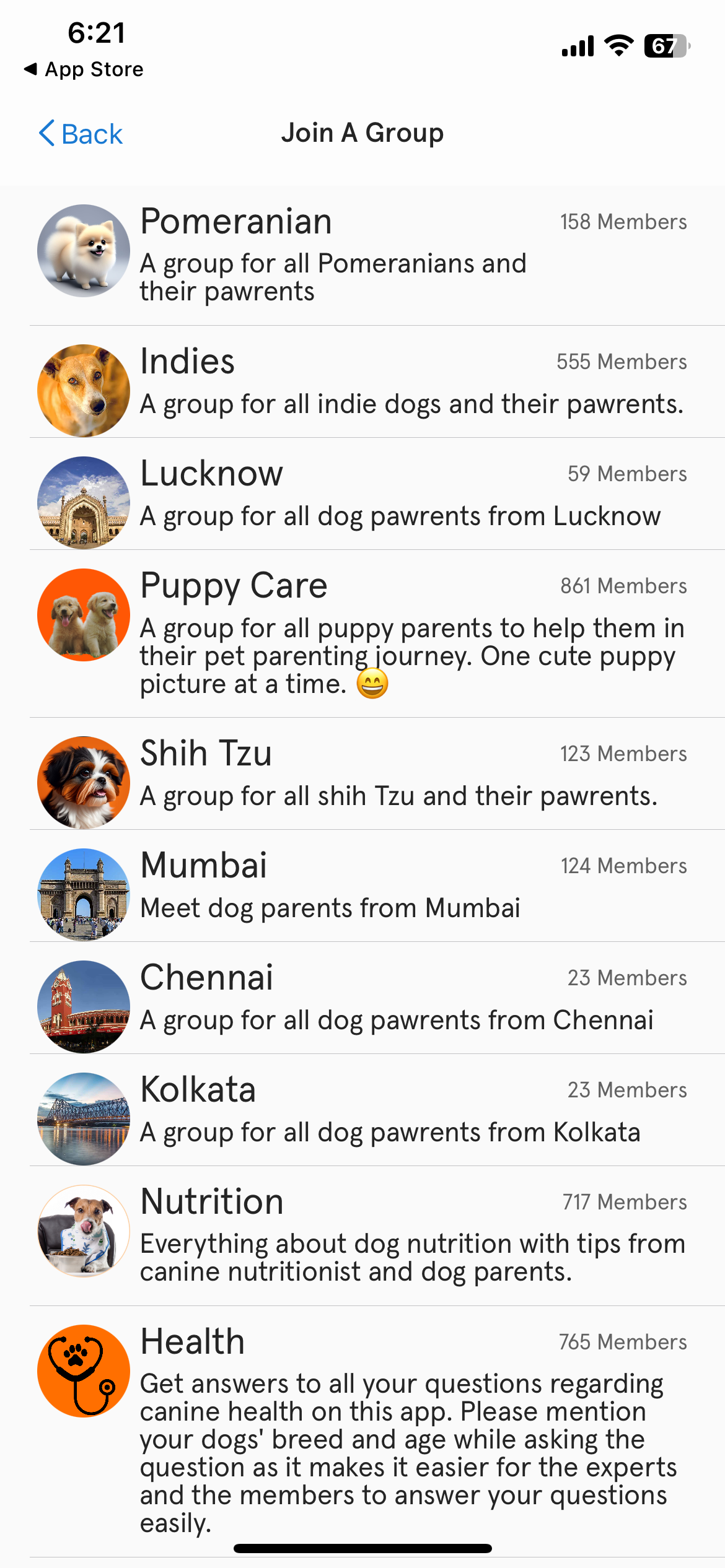This screenshot has width=725, height=1568.
Task: Select the Lucknow monument avatar icon
Action: [x=84, y=500]
